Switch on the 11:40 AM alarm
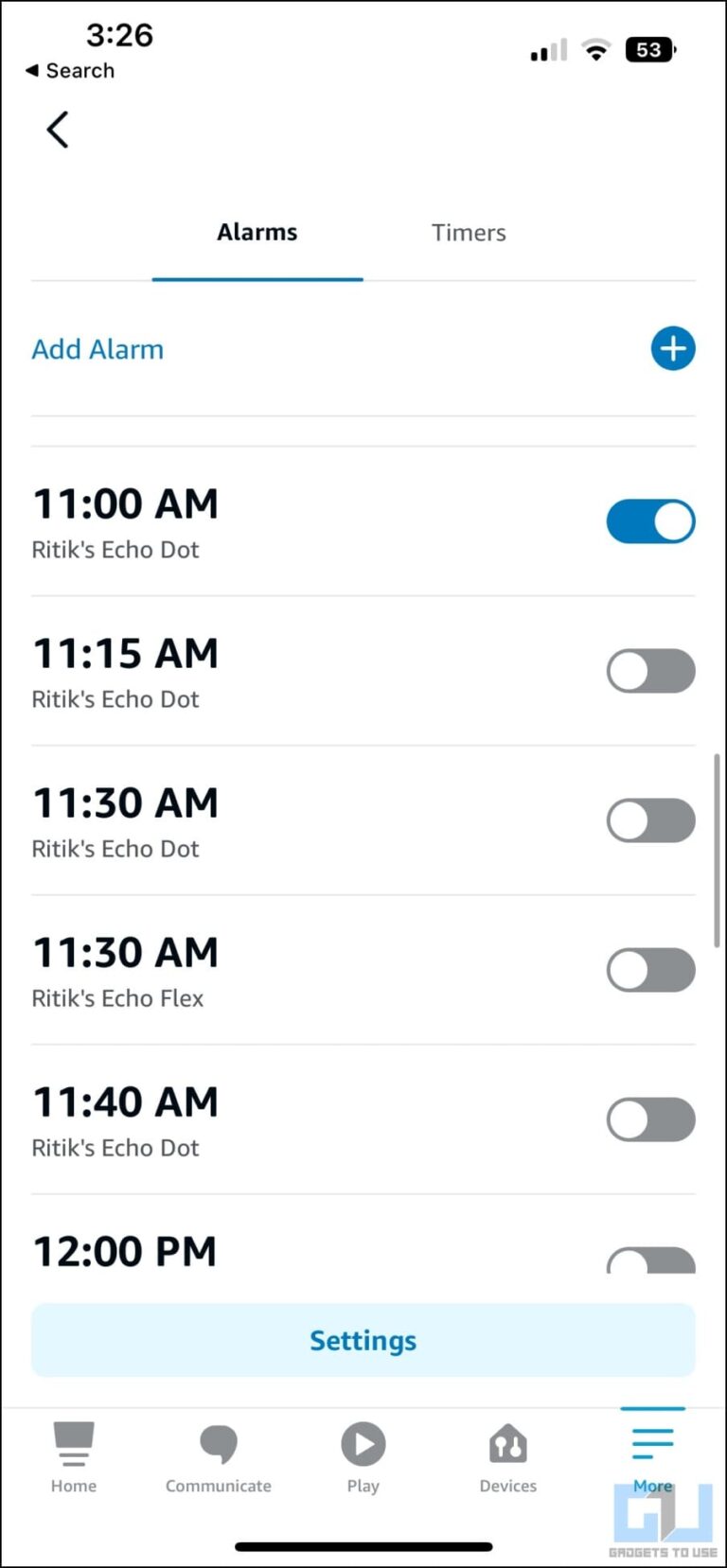This screenshot has width=727, height=1568. [650, 1119]
